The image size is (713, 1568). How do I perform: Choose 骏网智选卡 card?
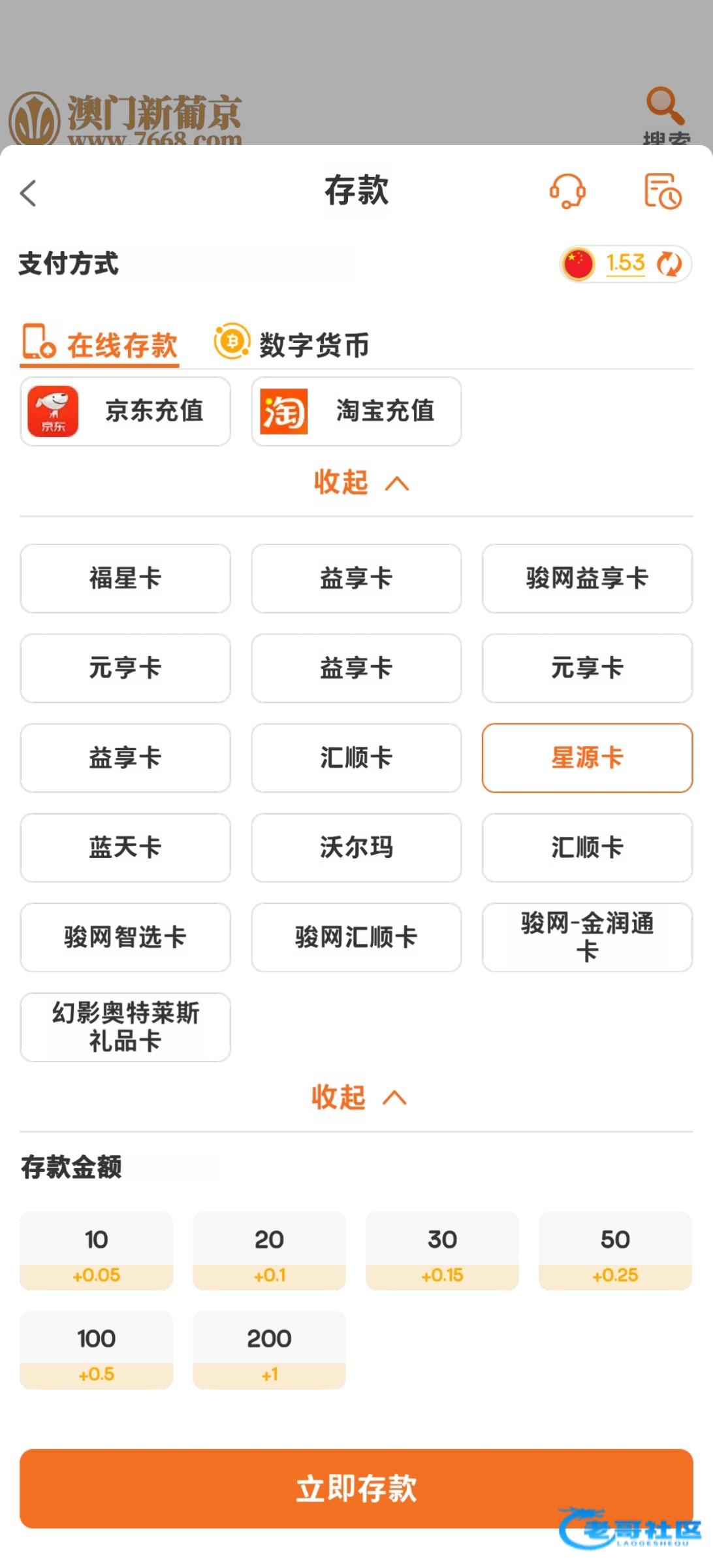125,937
